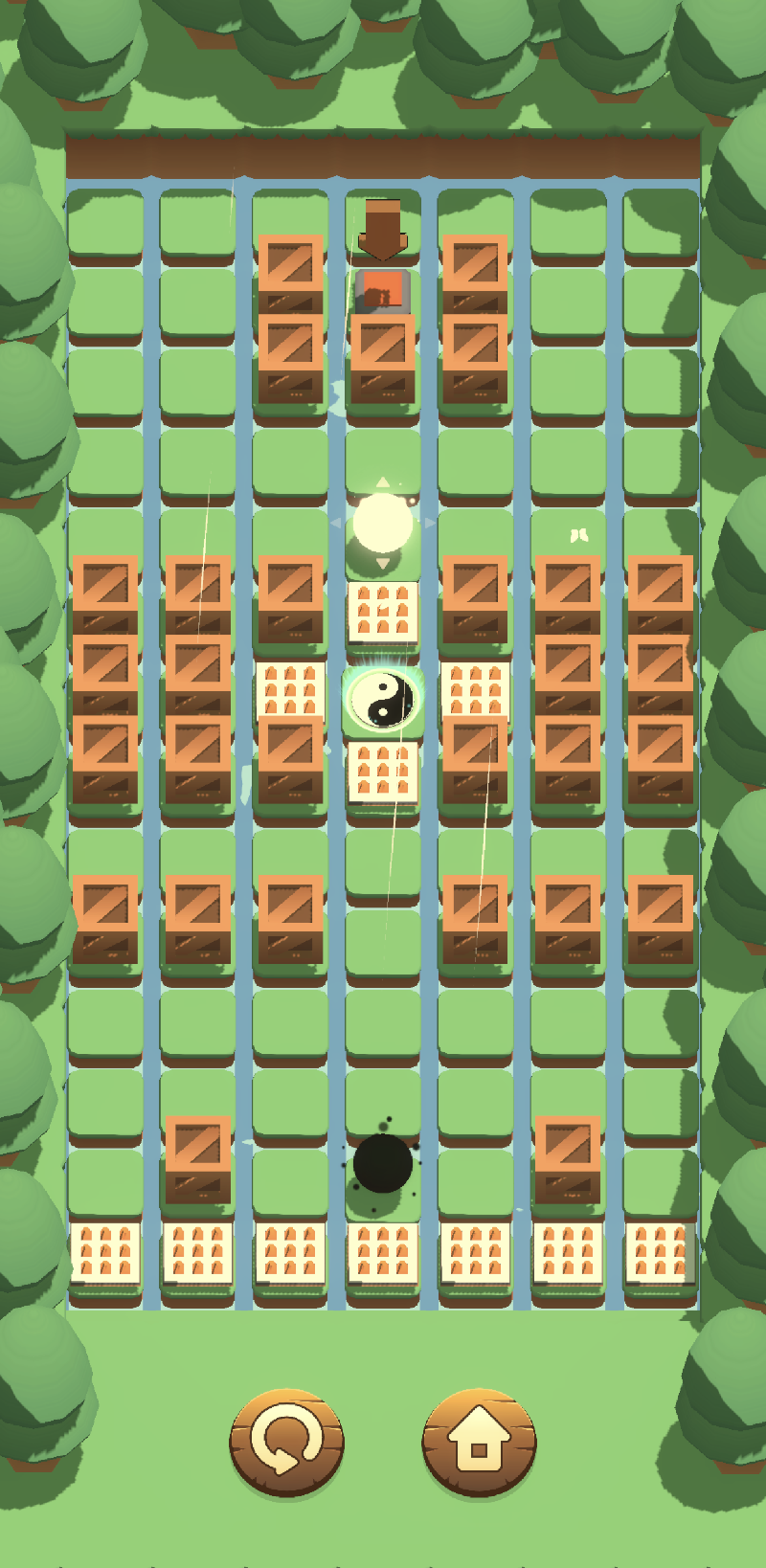
Task: Move the white ball up using its arrow
Action: (383, 482)
